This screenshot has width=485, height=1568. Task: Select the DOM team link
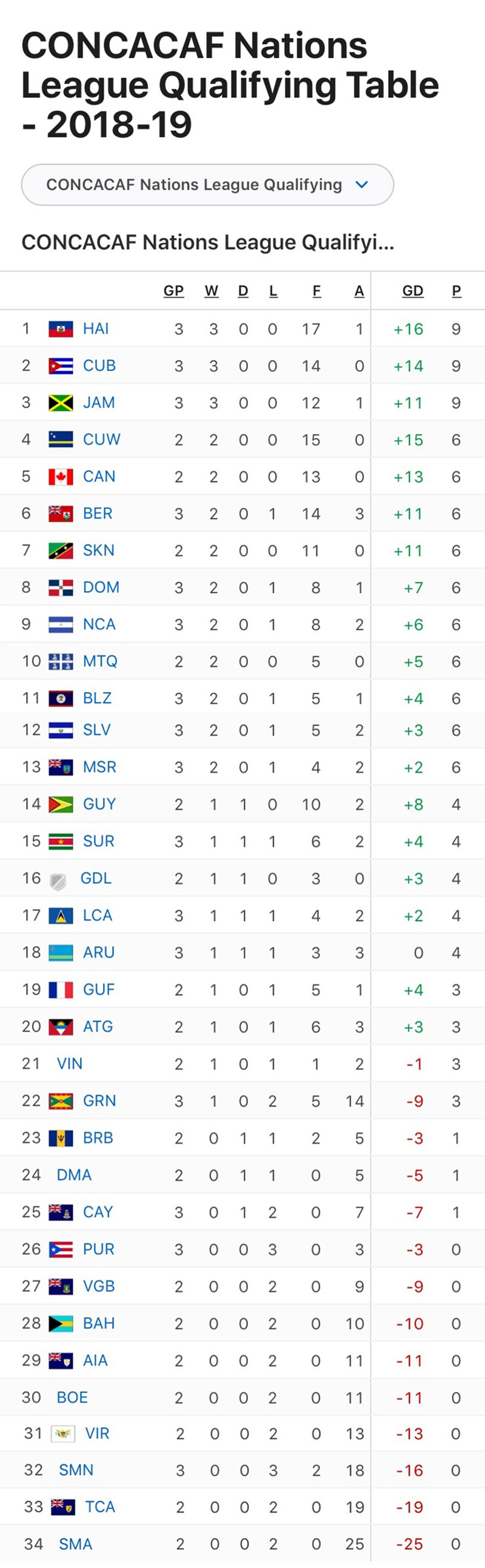101,587
